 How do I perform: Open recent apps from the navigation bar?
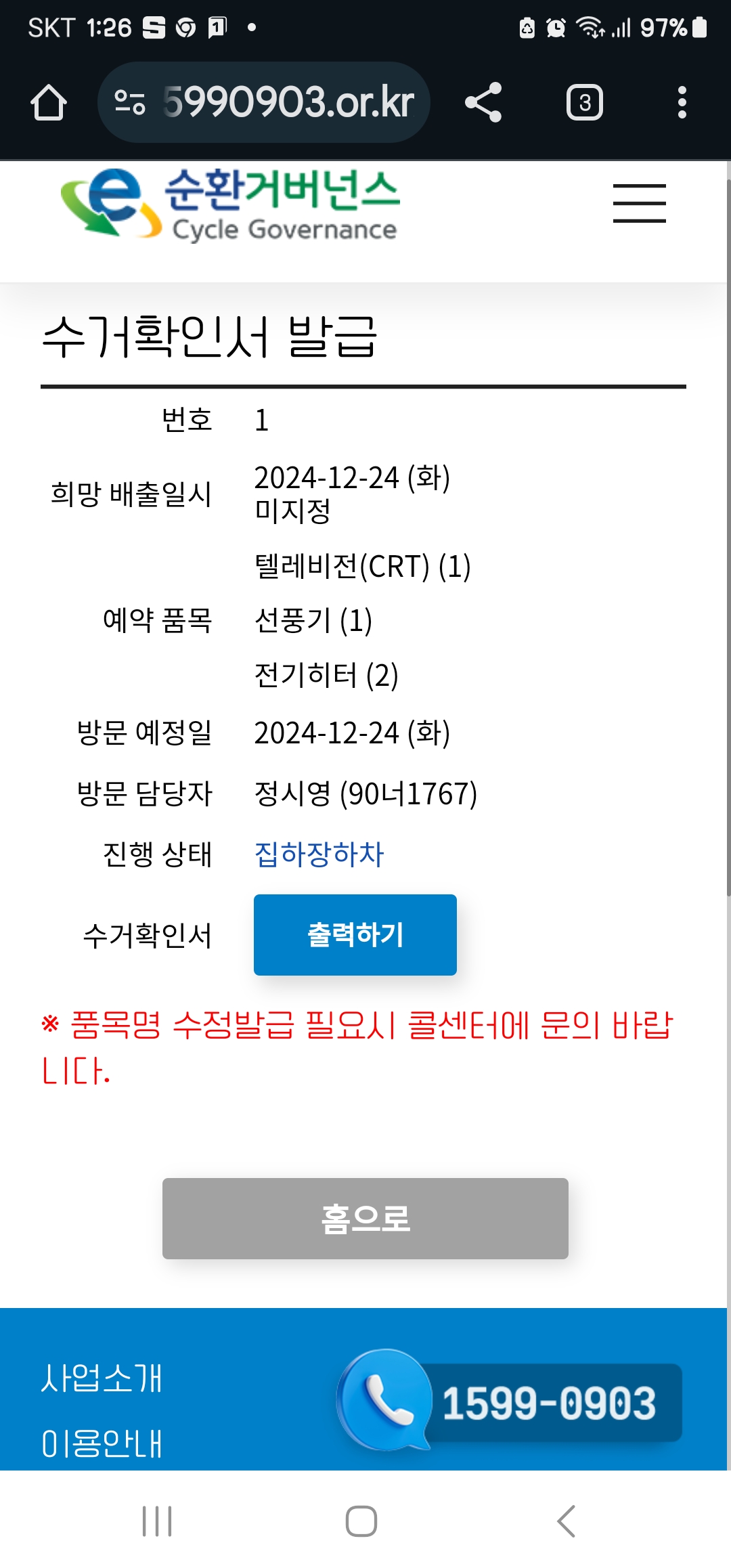157,1521
